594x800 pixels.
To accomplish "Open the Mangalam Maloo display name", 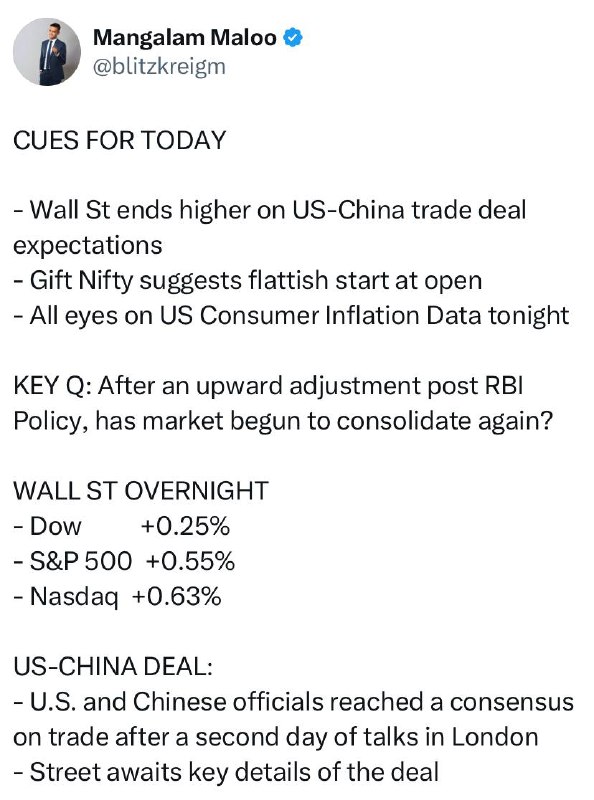I will (x=185, y=37).
